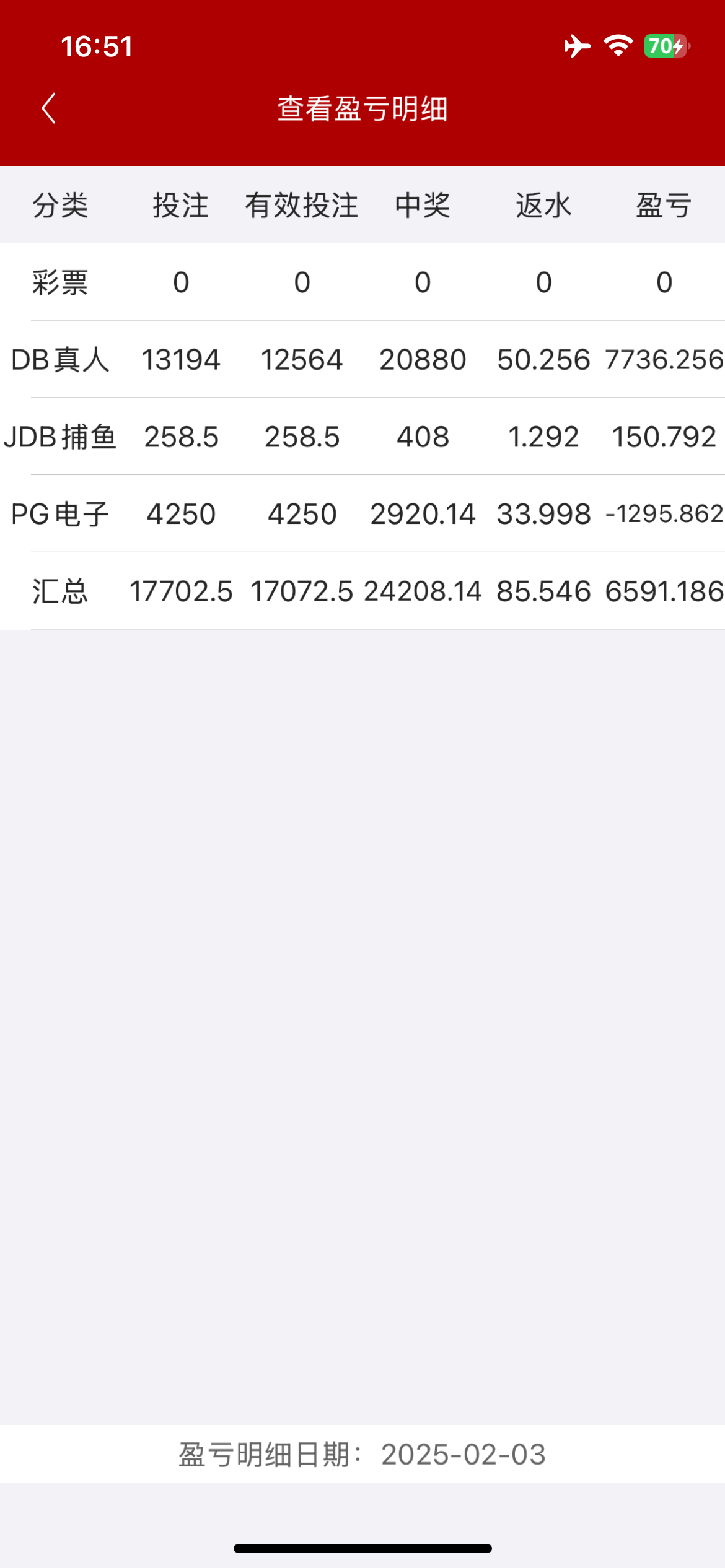Go back using the top-left arrow

click(x=49, y=108)
